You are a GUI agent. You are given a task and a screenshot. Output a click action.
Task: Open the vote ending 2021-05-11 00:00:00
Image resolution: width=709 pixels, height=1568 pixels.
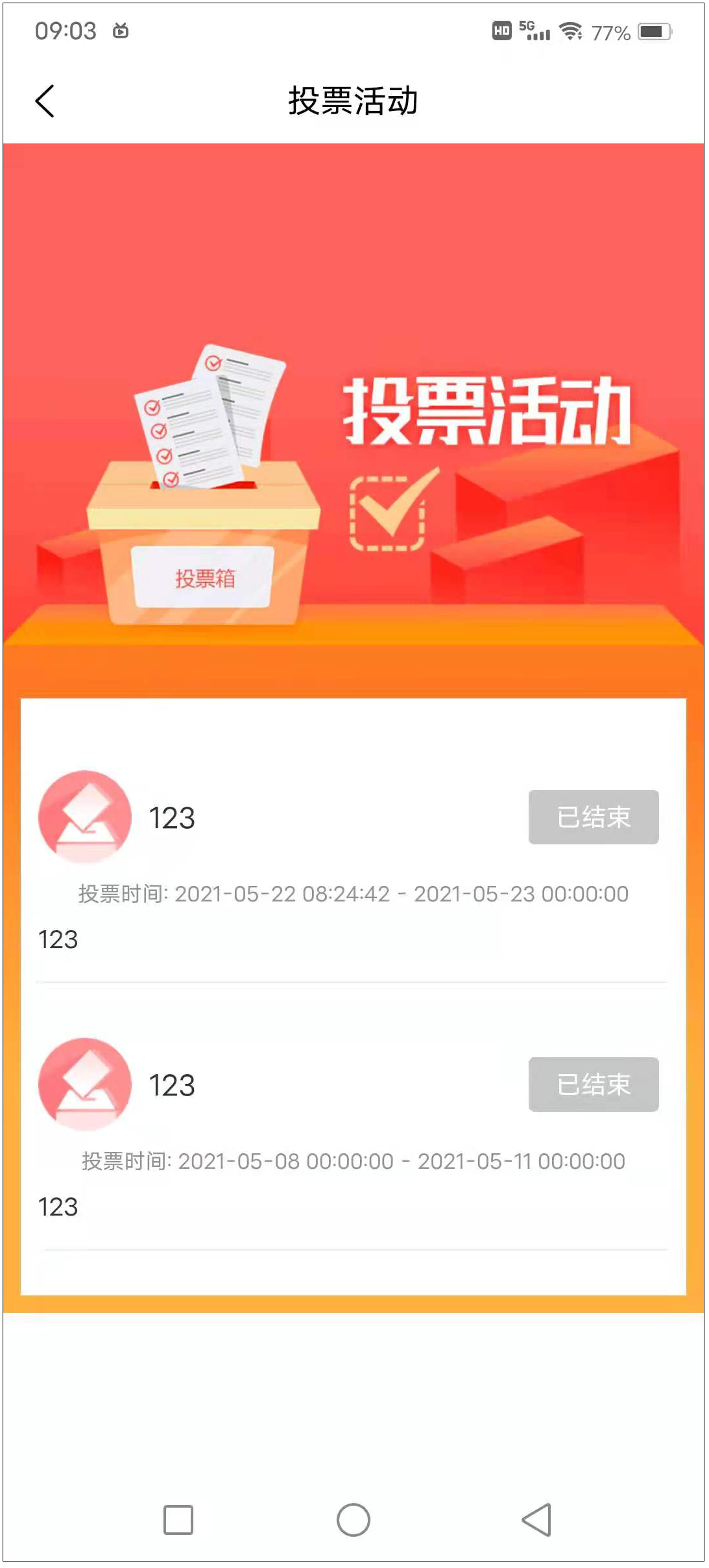[353, 1160]
